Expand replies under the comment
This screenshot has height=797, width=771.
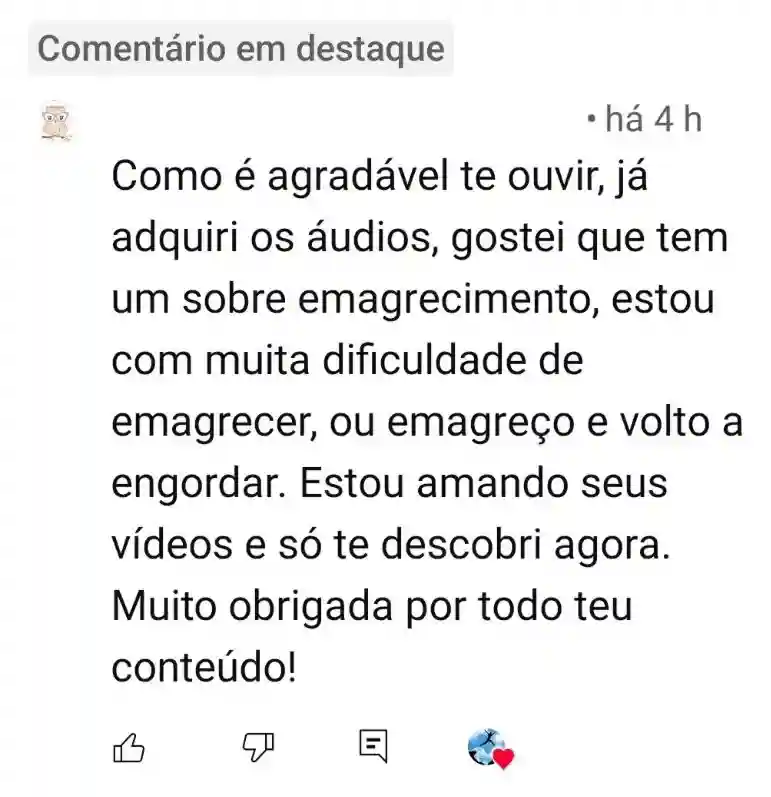coord(371,747)
